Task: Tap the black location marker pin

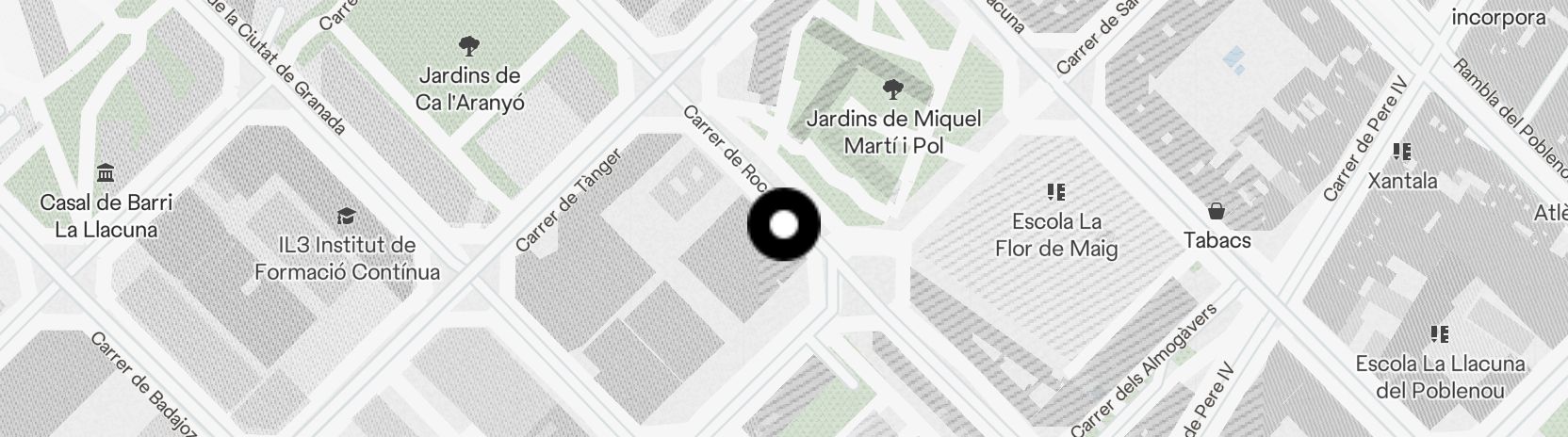Action: (784, 224)
